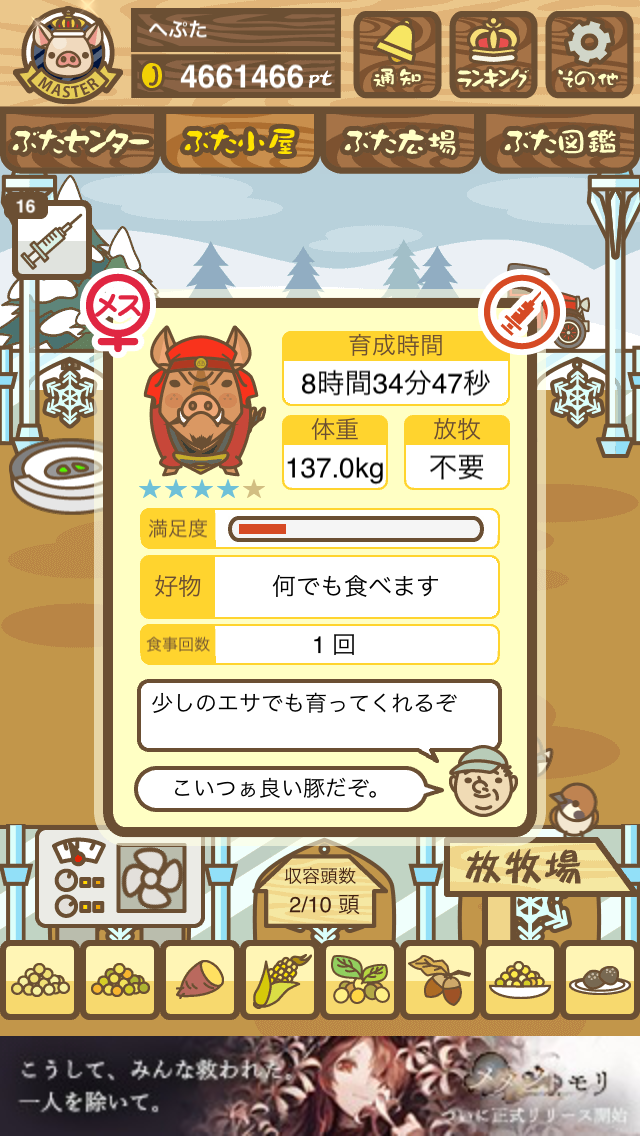This screenshot has height=1136, width=640.
Task: Switch to the ぶた図鑑 tab
Action: point(560,143)
